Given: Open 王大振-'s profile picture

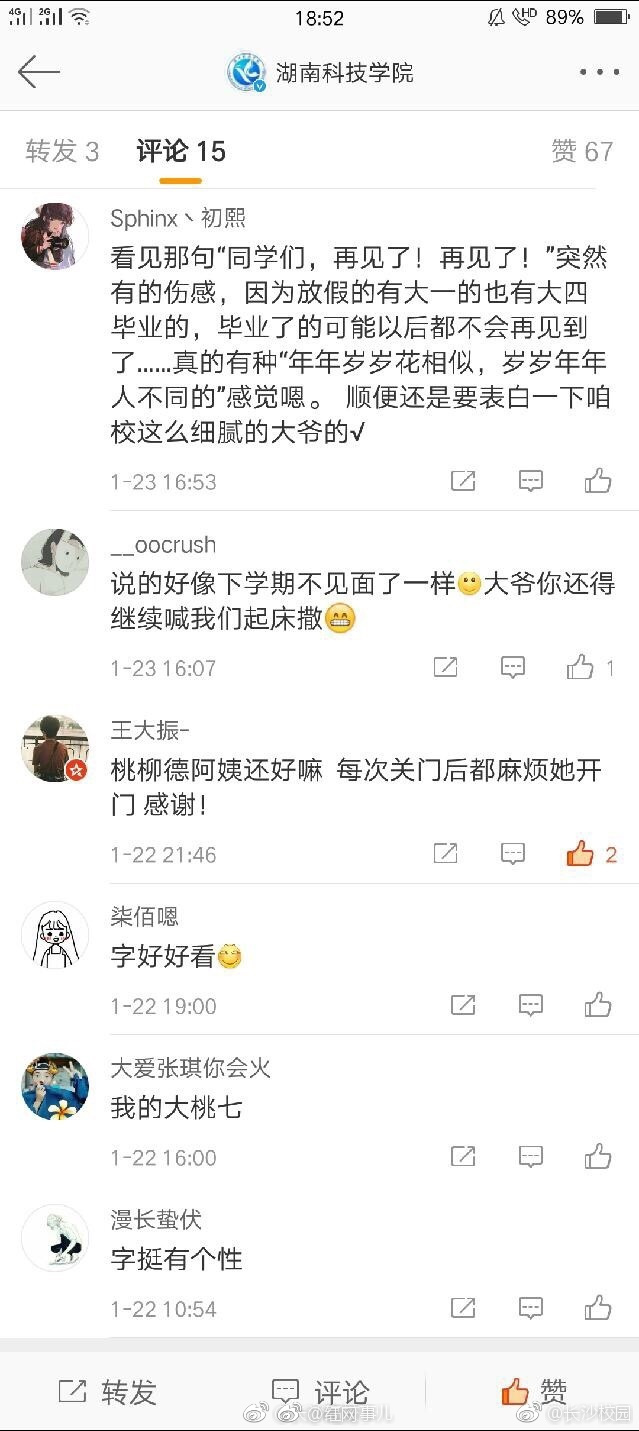Looking at the screenshot, I should coord(55,749).
